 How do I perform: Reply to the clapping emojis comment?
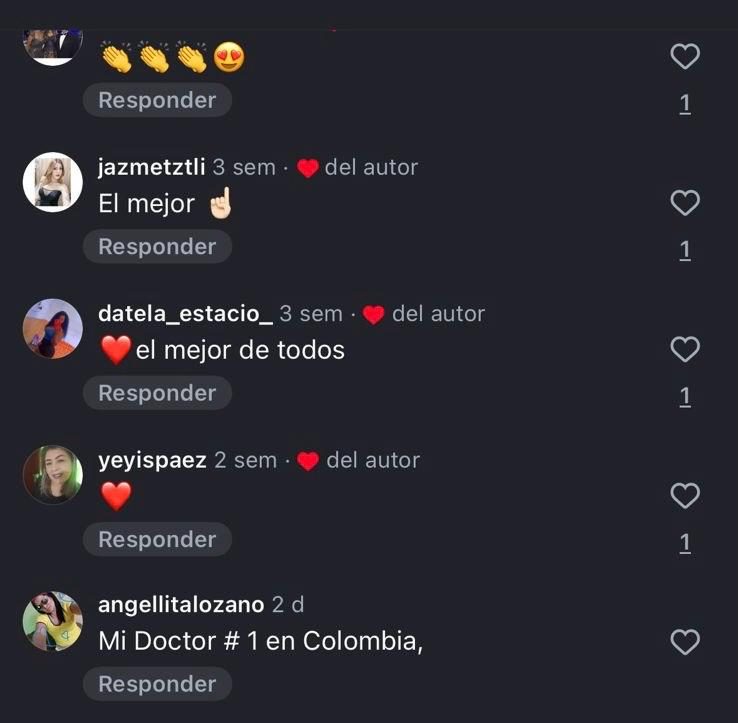157,100
